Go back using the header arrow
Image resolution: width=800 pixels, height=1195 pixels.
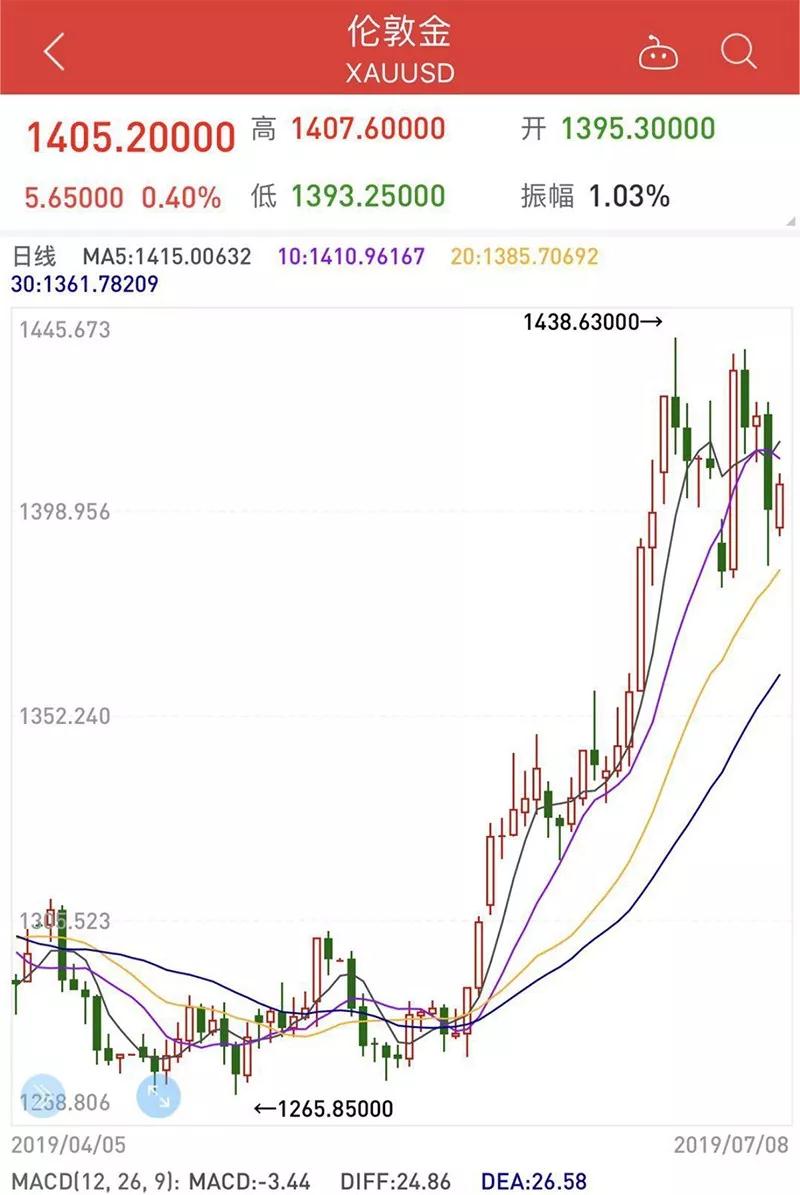[54, 51]
